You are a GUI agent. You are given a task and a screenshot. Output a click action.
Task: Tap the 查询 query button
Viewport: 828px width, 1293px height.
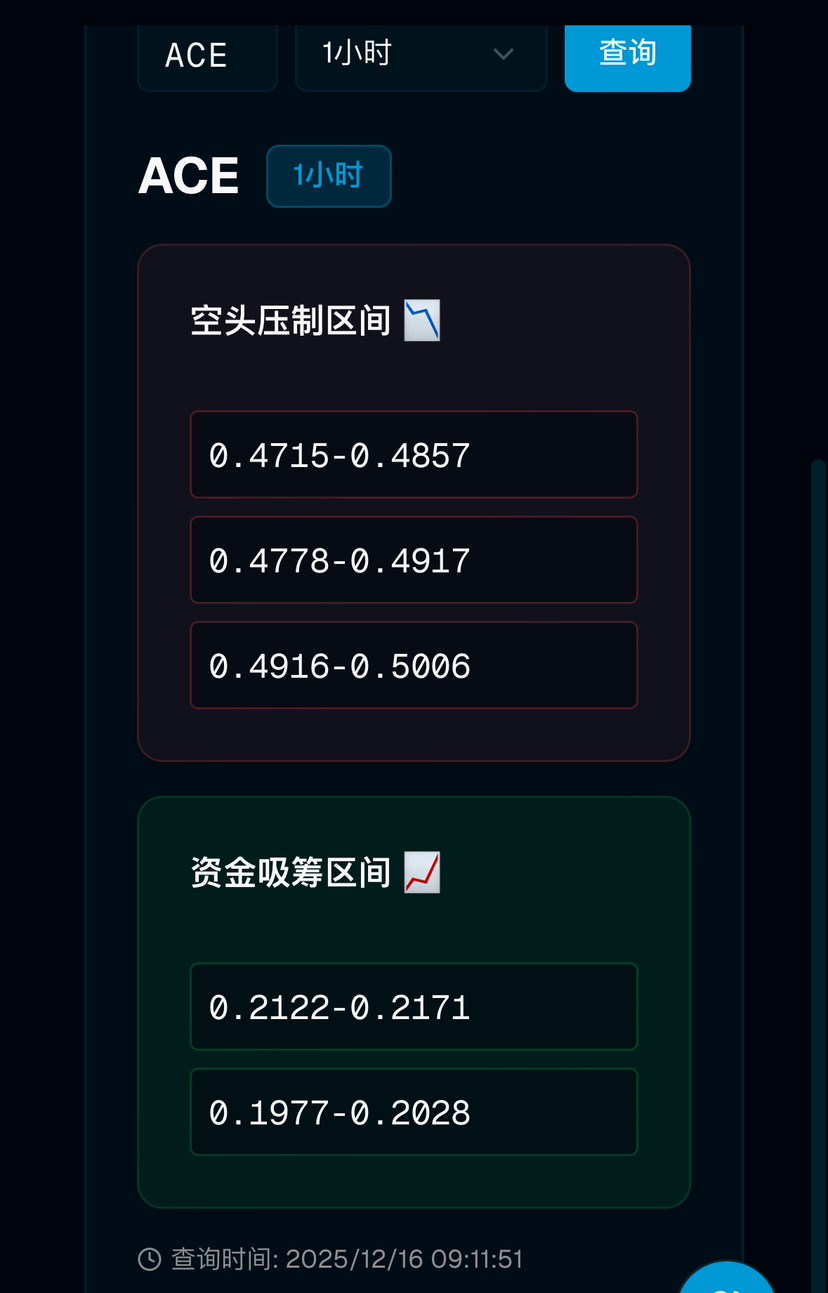(x=627, y=54)
